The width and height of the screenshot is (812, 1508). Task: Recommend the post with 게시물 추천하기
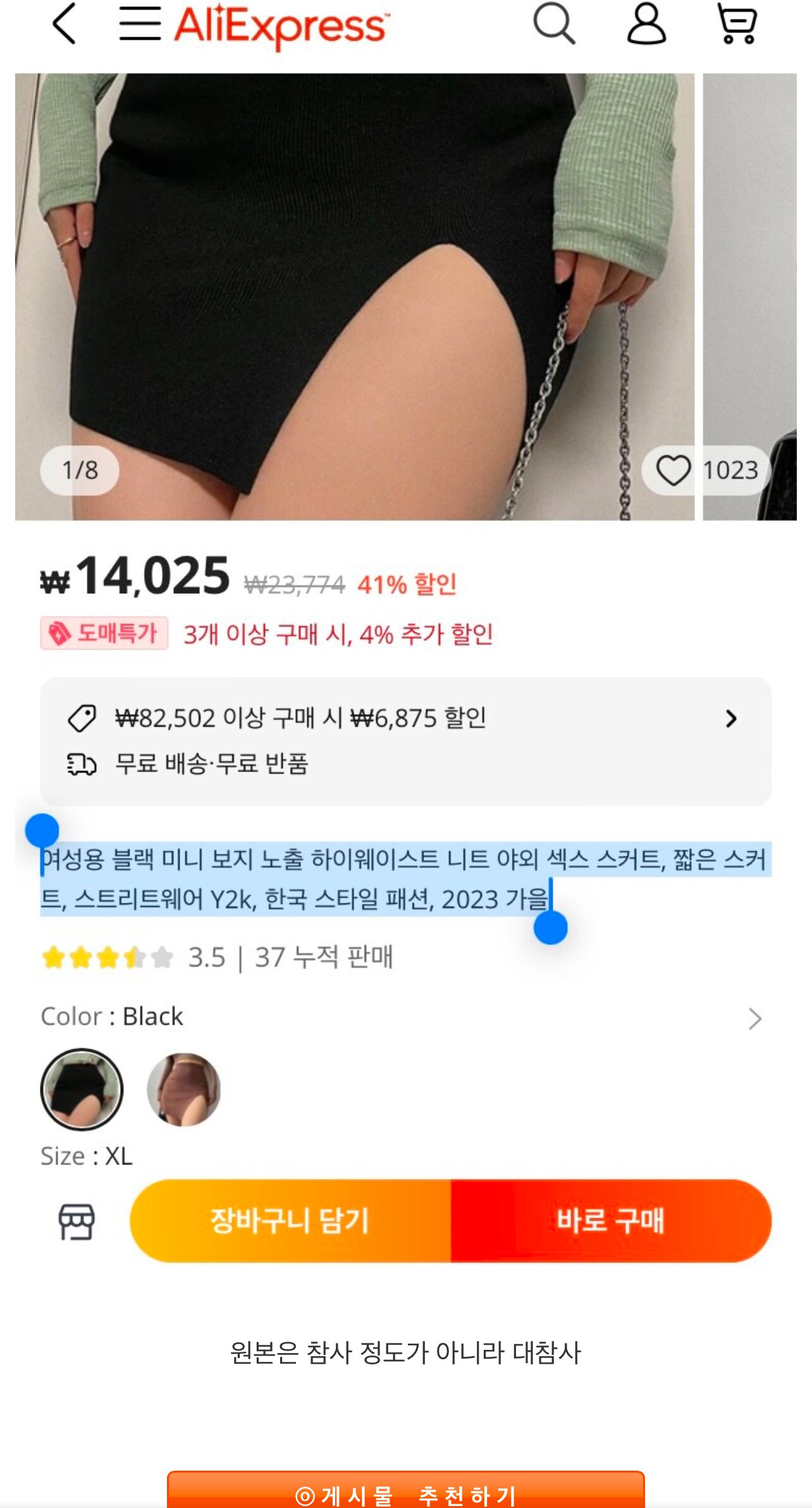tap(405, 1494)
